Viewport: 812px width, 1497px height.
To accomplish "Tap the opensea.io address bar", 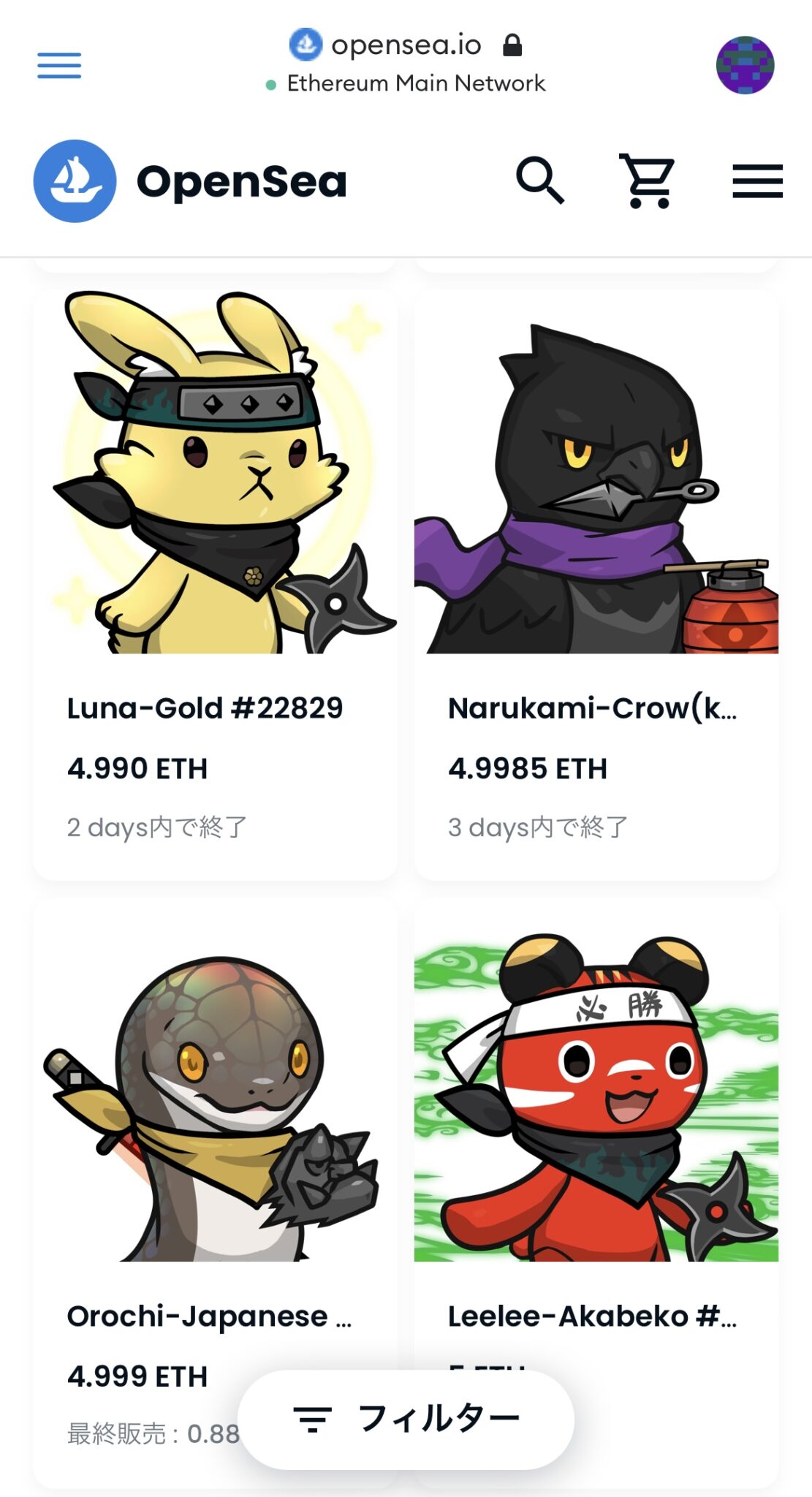I will point(406,46).
